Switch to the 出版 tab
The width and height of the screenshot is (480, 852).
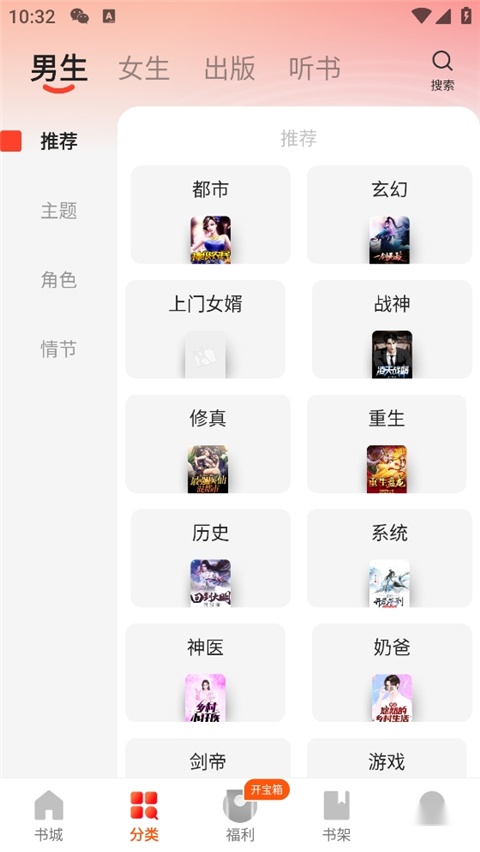point(229,69)
